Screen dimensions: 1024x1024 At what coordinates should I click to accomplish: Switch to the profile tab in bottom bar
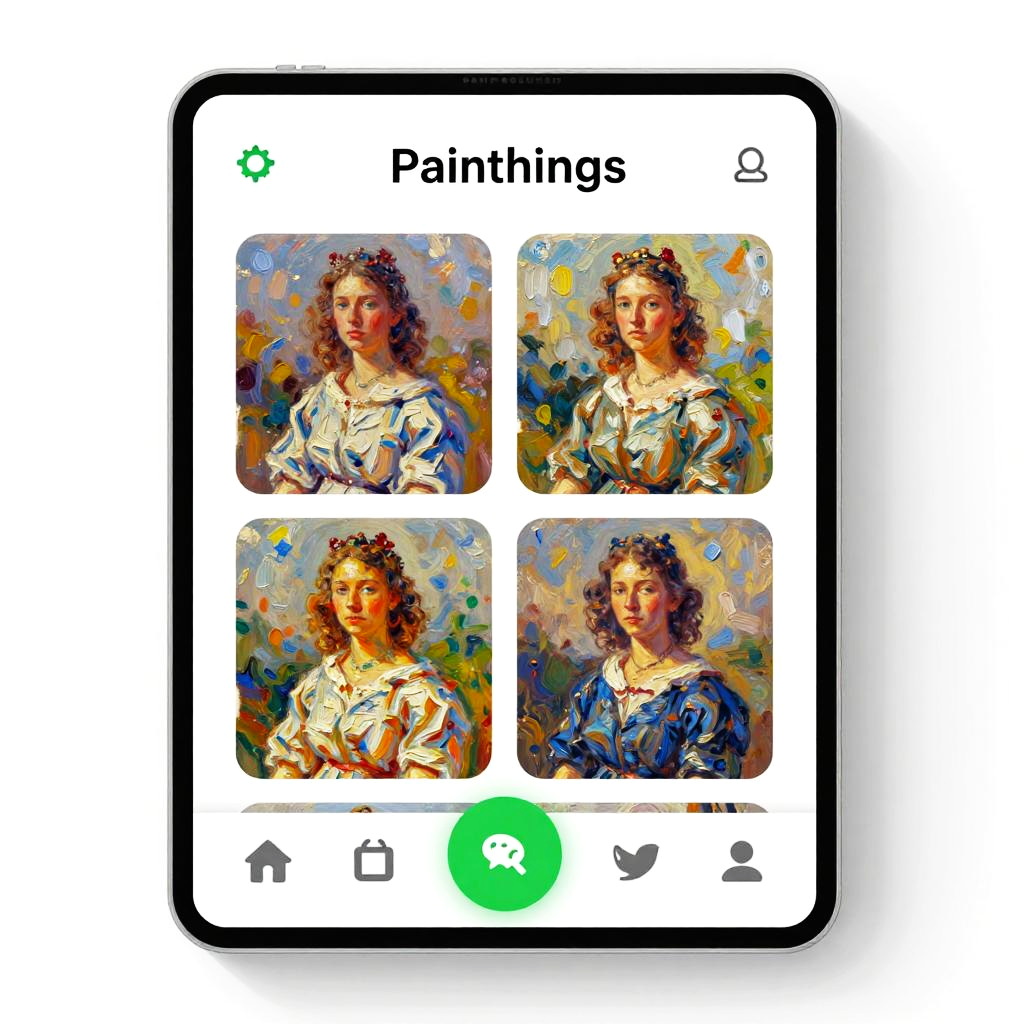742,861
